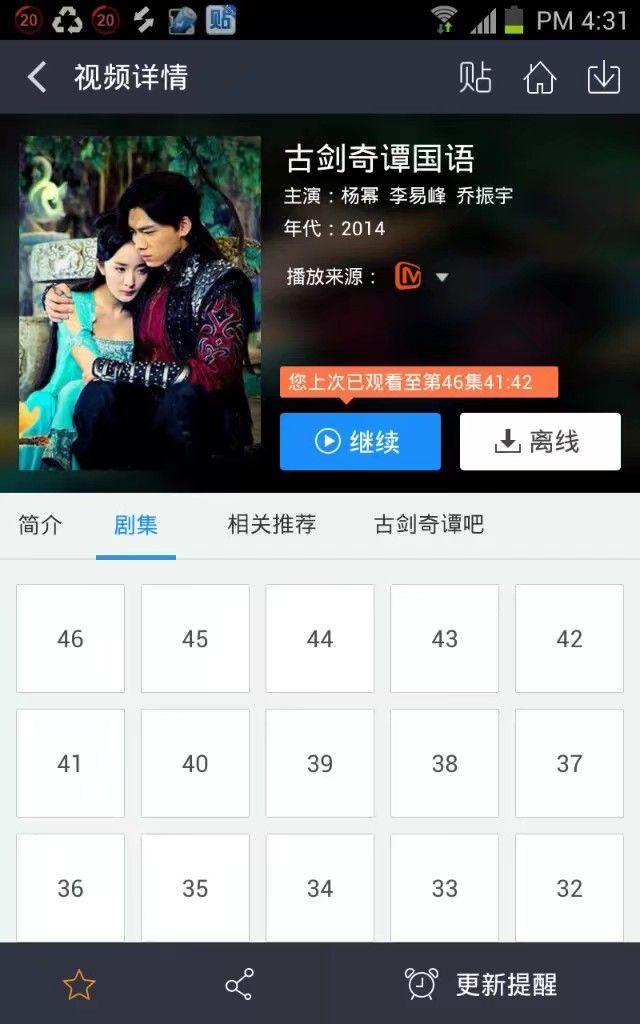The image size is (640, 1024).
Task: Share this video
Action: tap(239, 985)
